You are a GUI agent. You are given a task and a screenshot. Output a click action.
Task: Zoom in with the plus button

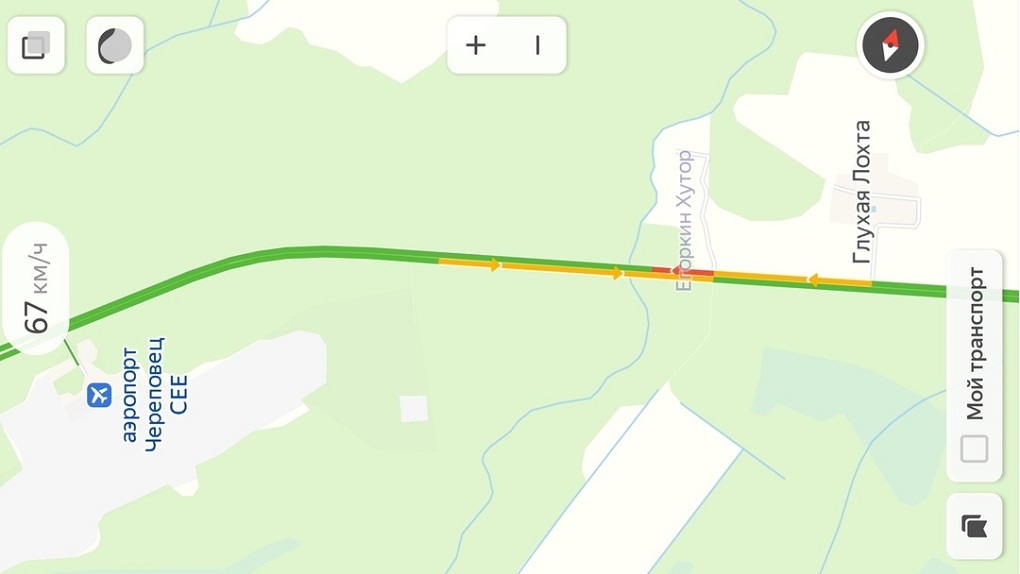(x=476, y=45)
